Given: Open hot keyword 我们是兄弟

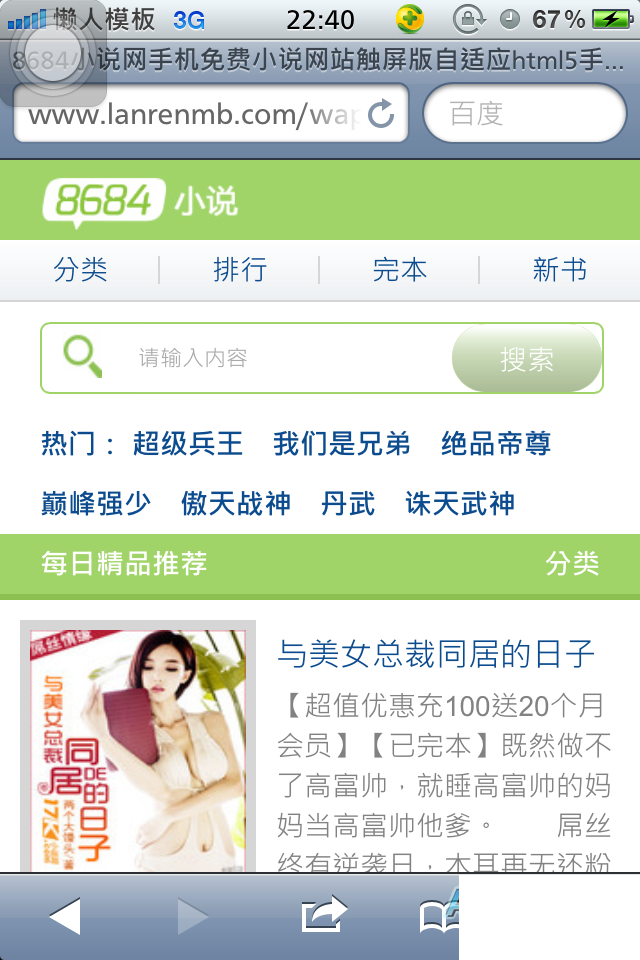Looking at the screenshot, I should click(342, 444).
